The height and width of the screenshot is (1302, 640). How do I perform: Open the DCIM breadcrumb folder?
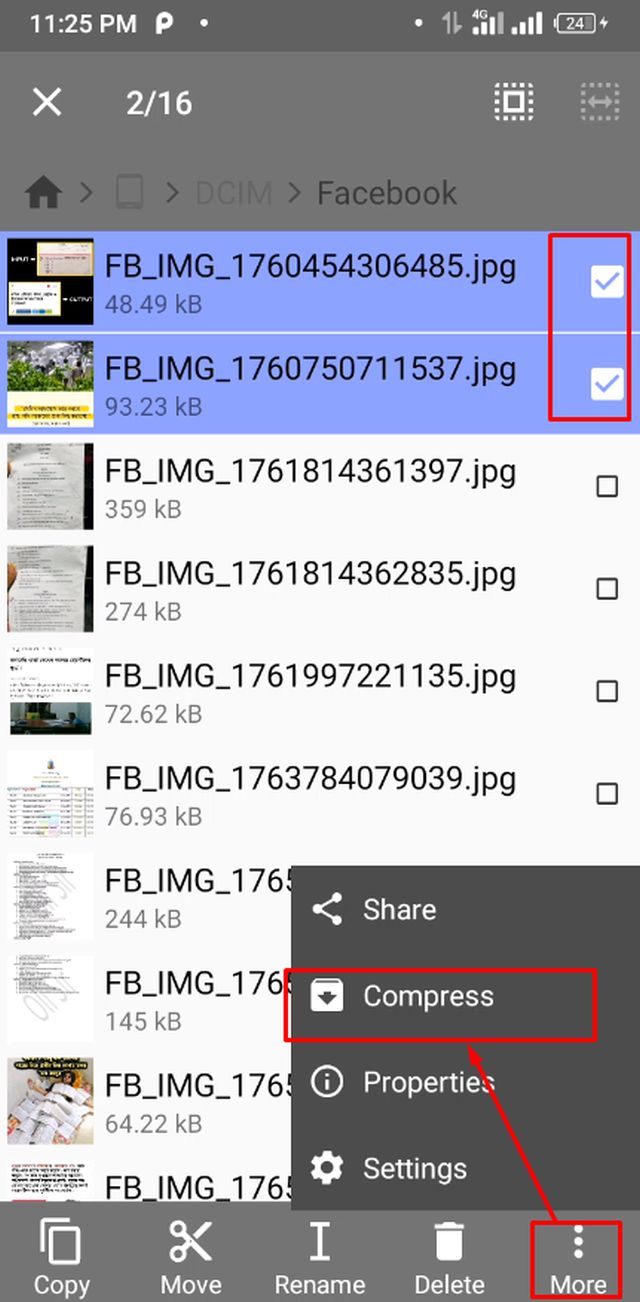pyautogui.click(x=233, y=193)
